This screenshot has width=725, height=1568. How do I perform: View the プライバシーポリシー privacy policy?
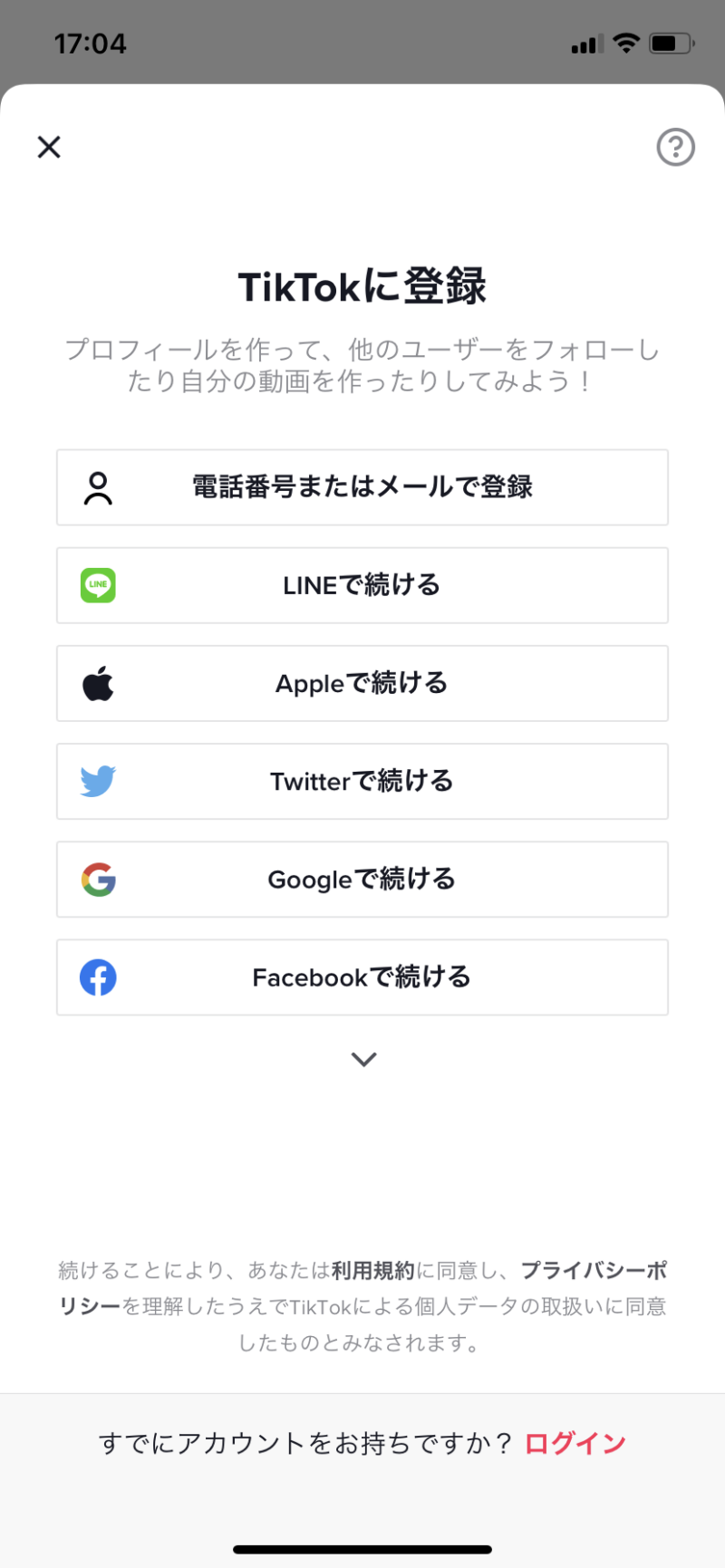(594, 1271)
